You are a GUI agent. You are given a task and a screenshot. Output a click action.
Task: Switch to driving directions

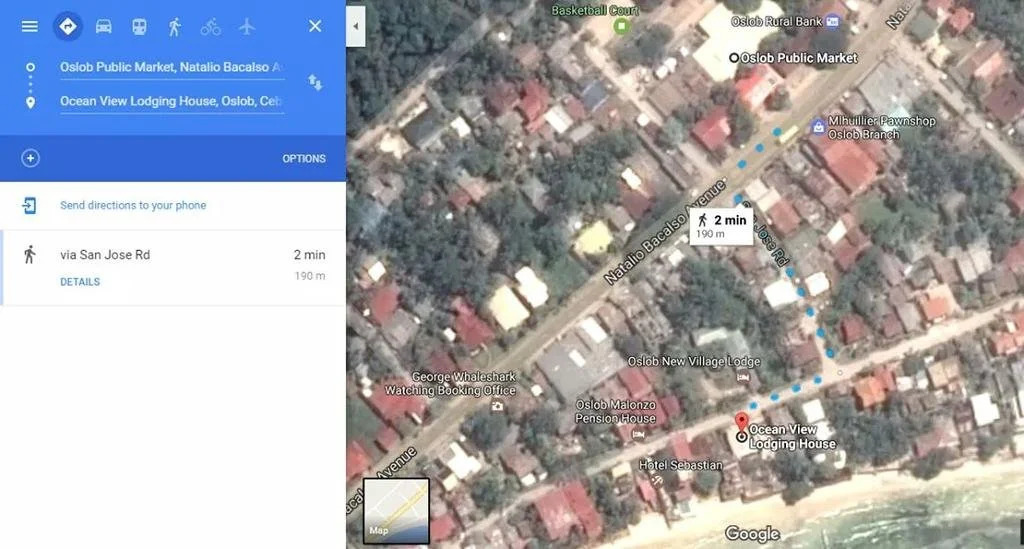(103, 26)
